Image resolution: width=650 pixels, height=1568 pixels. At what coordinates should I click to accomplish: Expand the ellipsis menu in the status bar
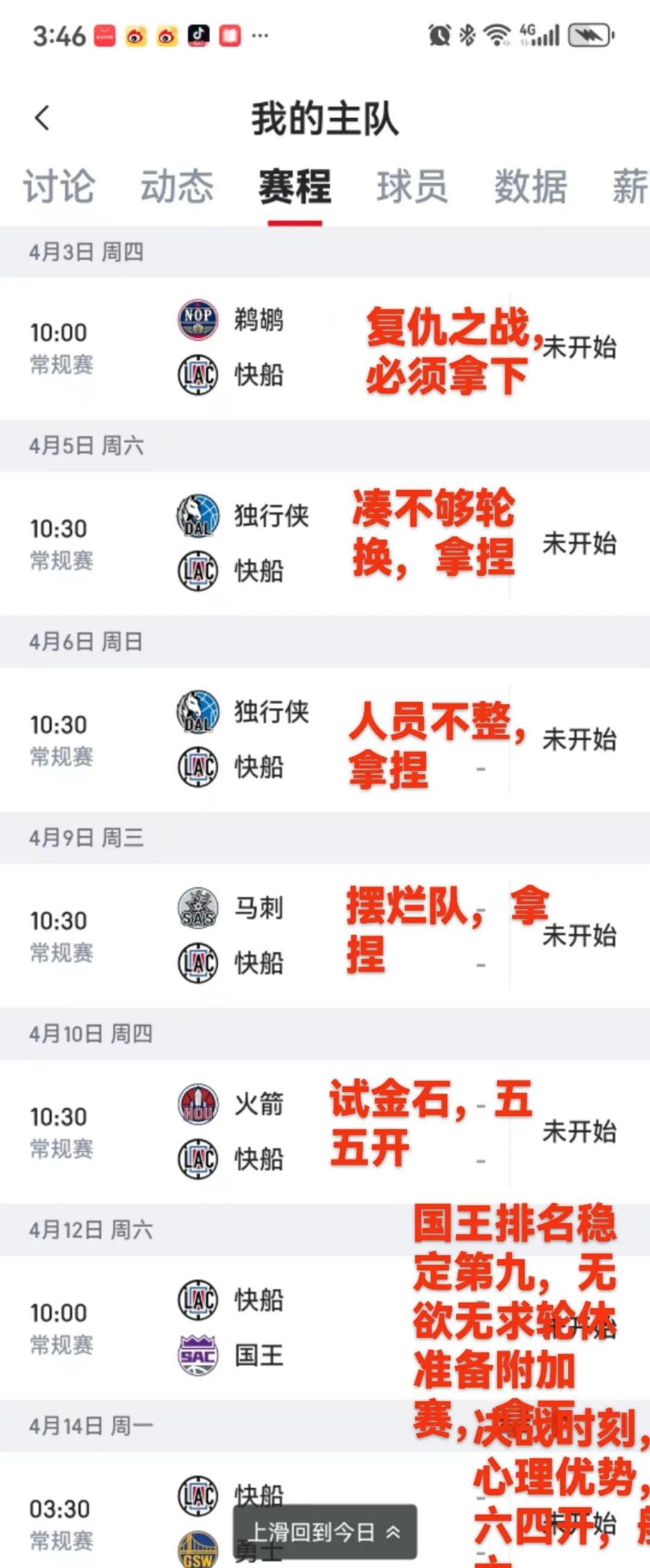261,35
